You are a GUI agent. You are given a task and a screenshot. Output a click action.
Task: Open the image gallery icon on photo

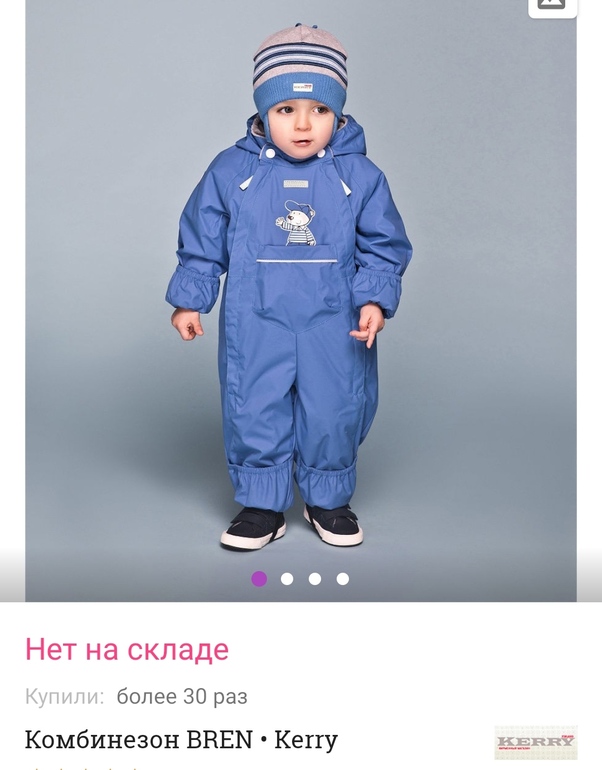click(x=552, y=5)
